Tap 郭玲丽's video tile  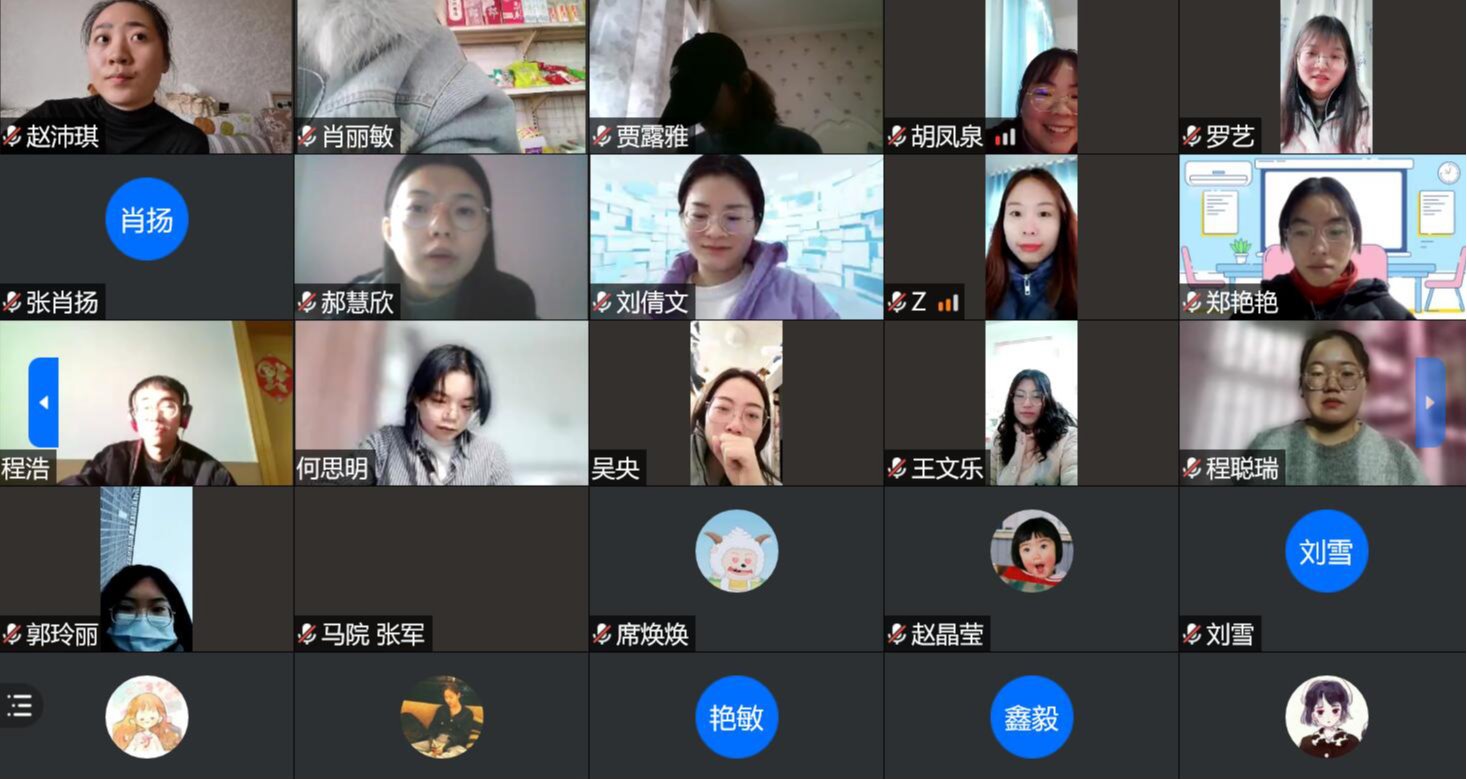click(x=146, y=568)
